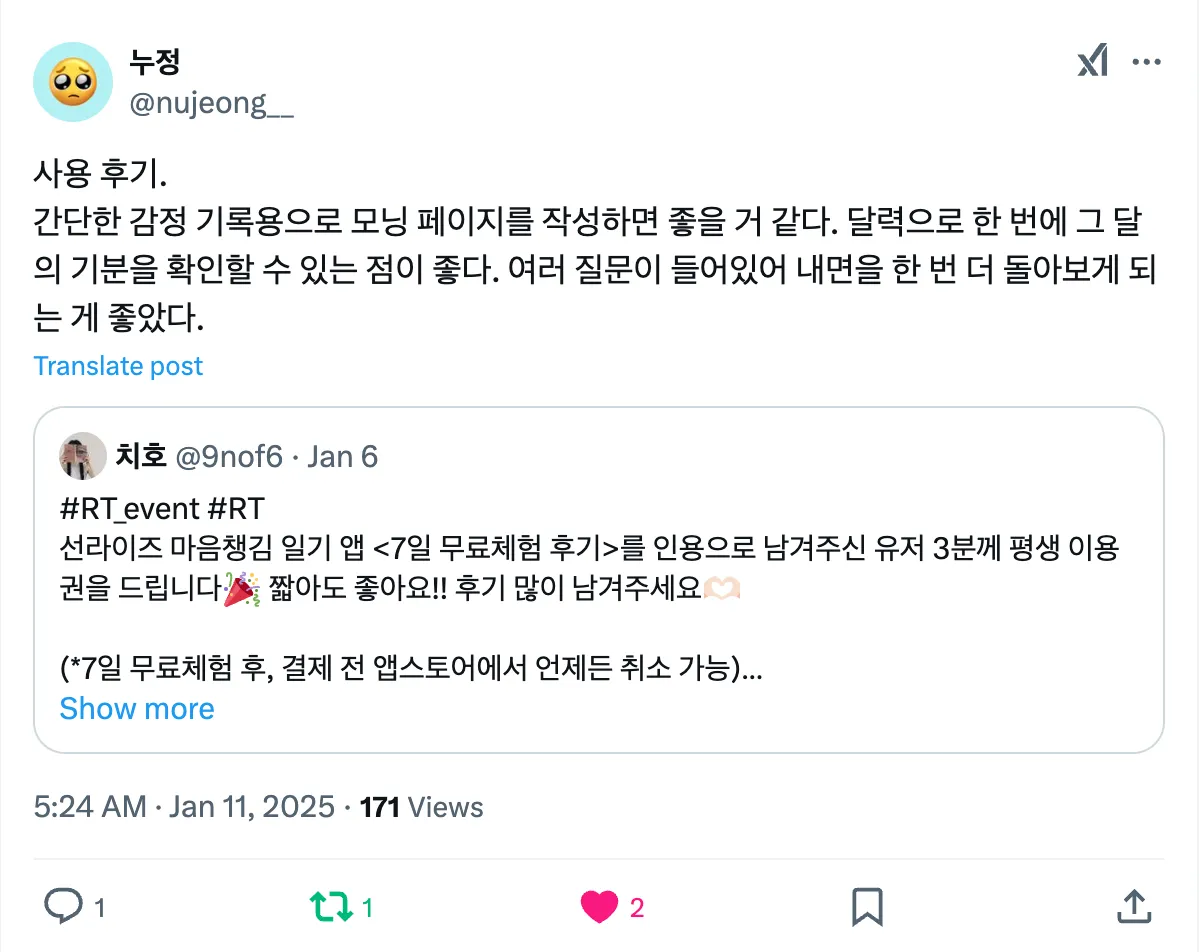Open the post overflow menu
Screen dimensions: 1200x952
click(1146, 63)
